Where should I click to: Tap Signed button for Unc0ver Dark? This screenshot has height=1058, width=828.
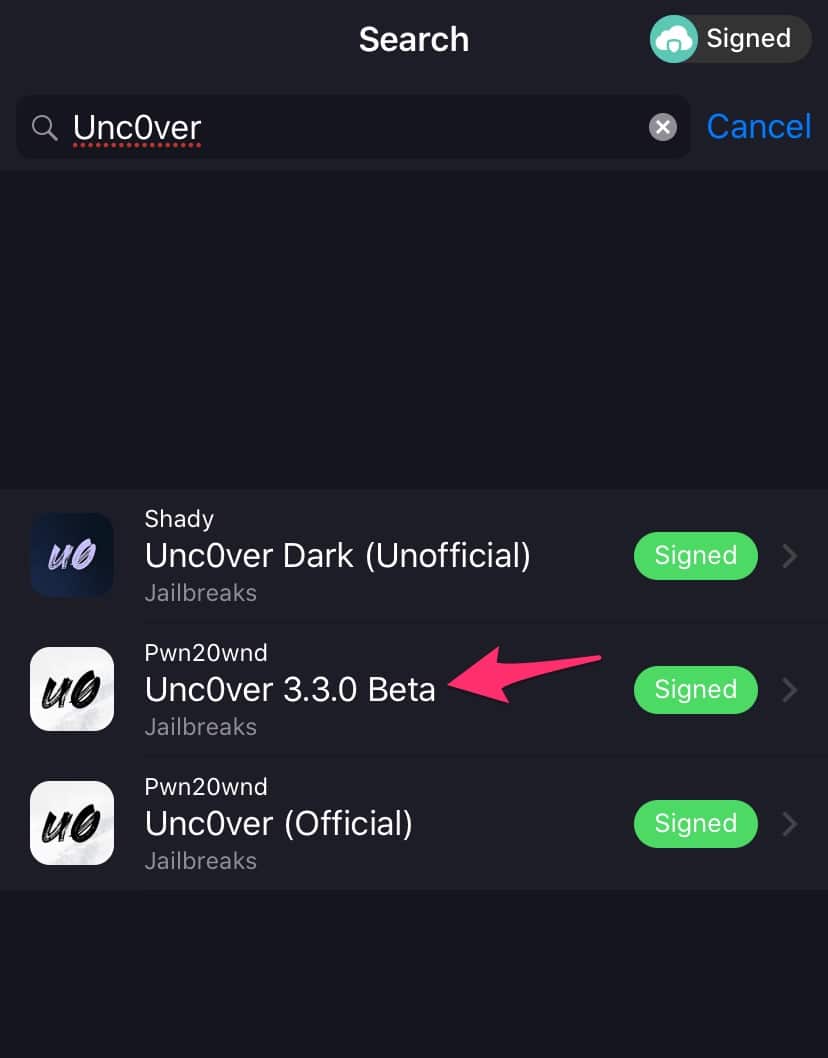point(695,555)
